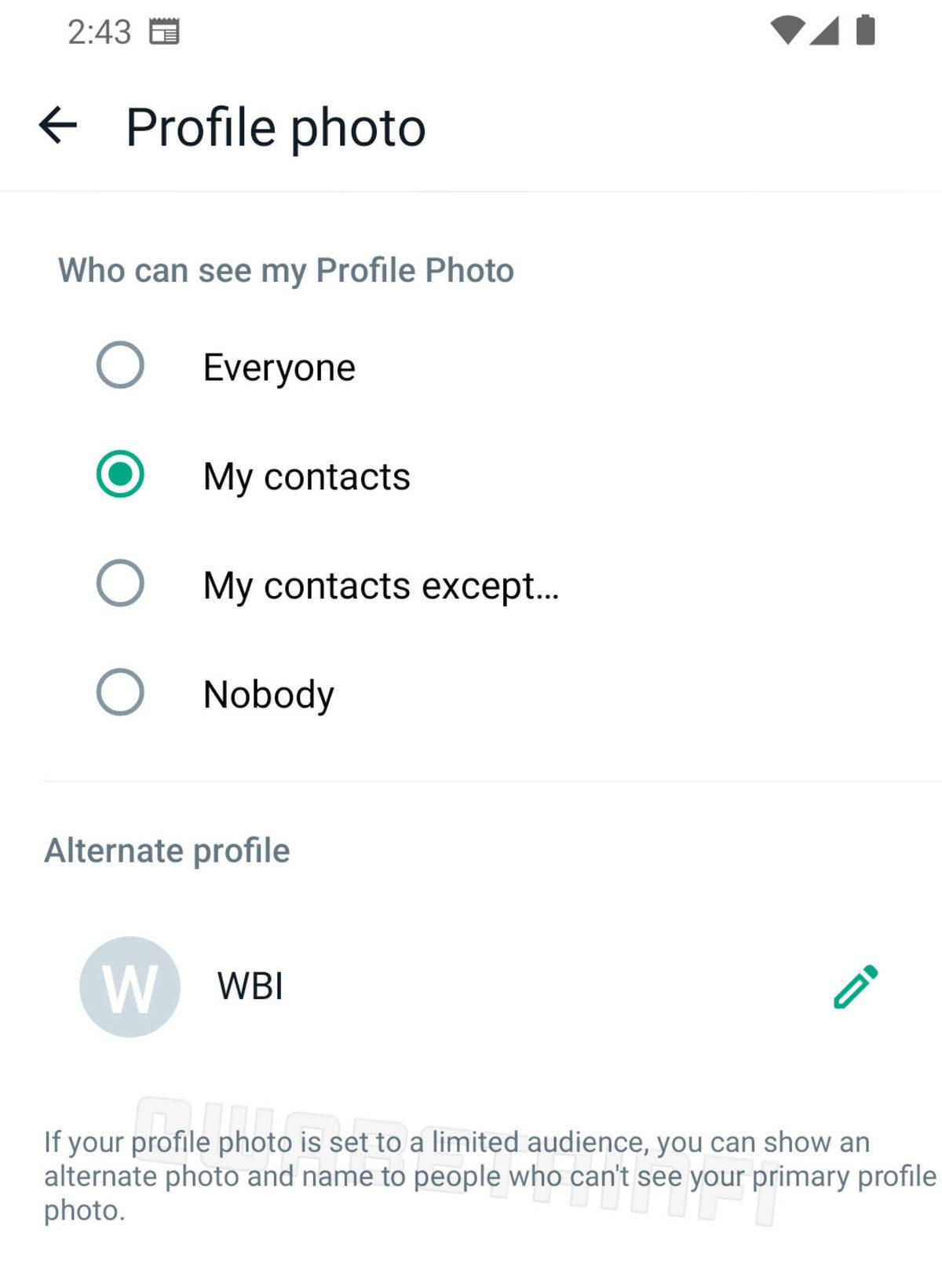Open the My contacts except exclusion list

(382, 583)
